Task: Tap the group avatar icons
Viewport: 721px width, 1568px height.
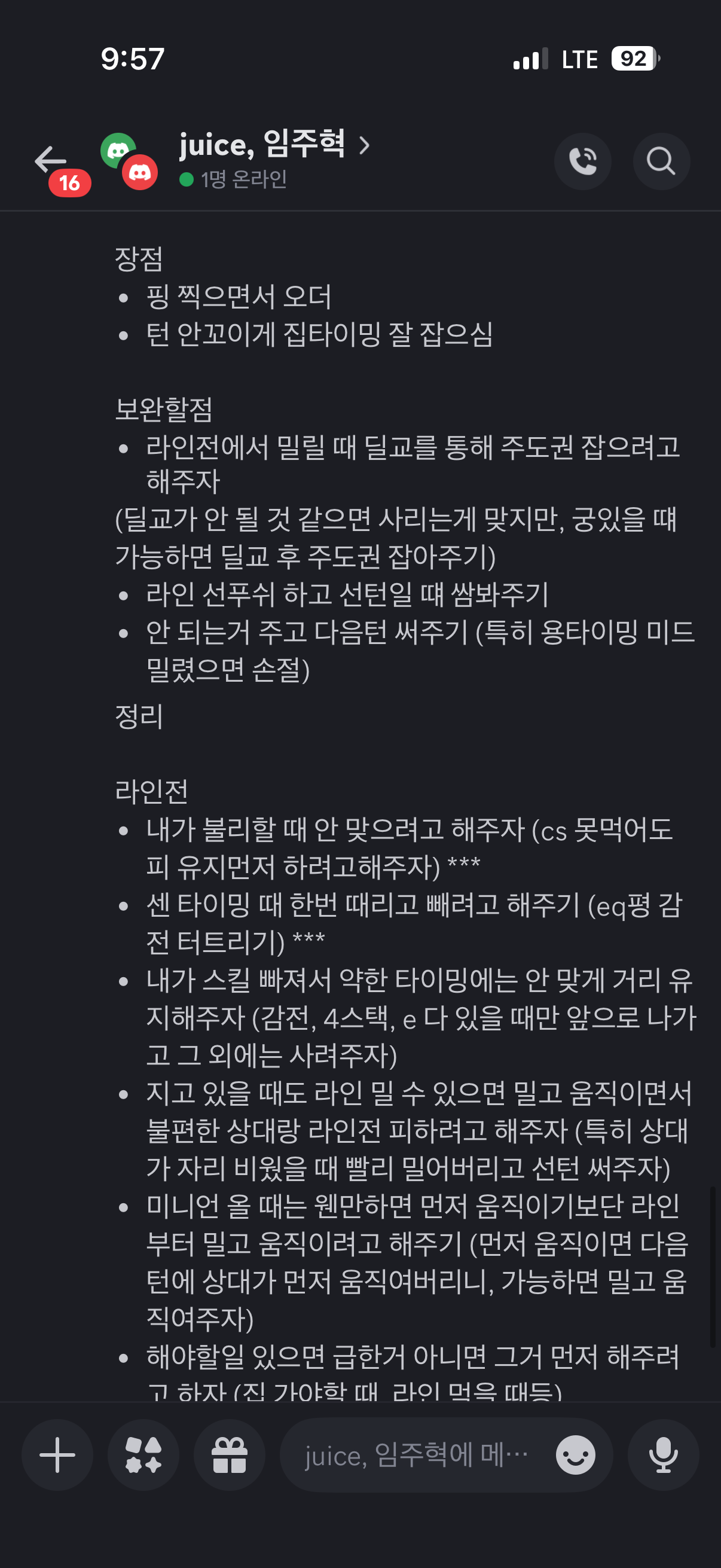Action: 129,161
